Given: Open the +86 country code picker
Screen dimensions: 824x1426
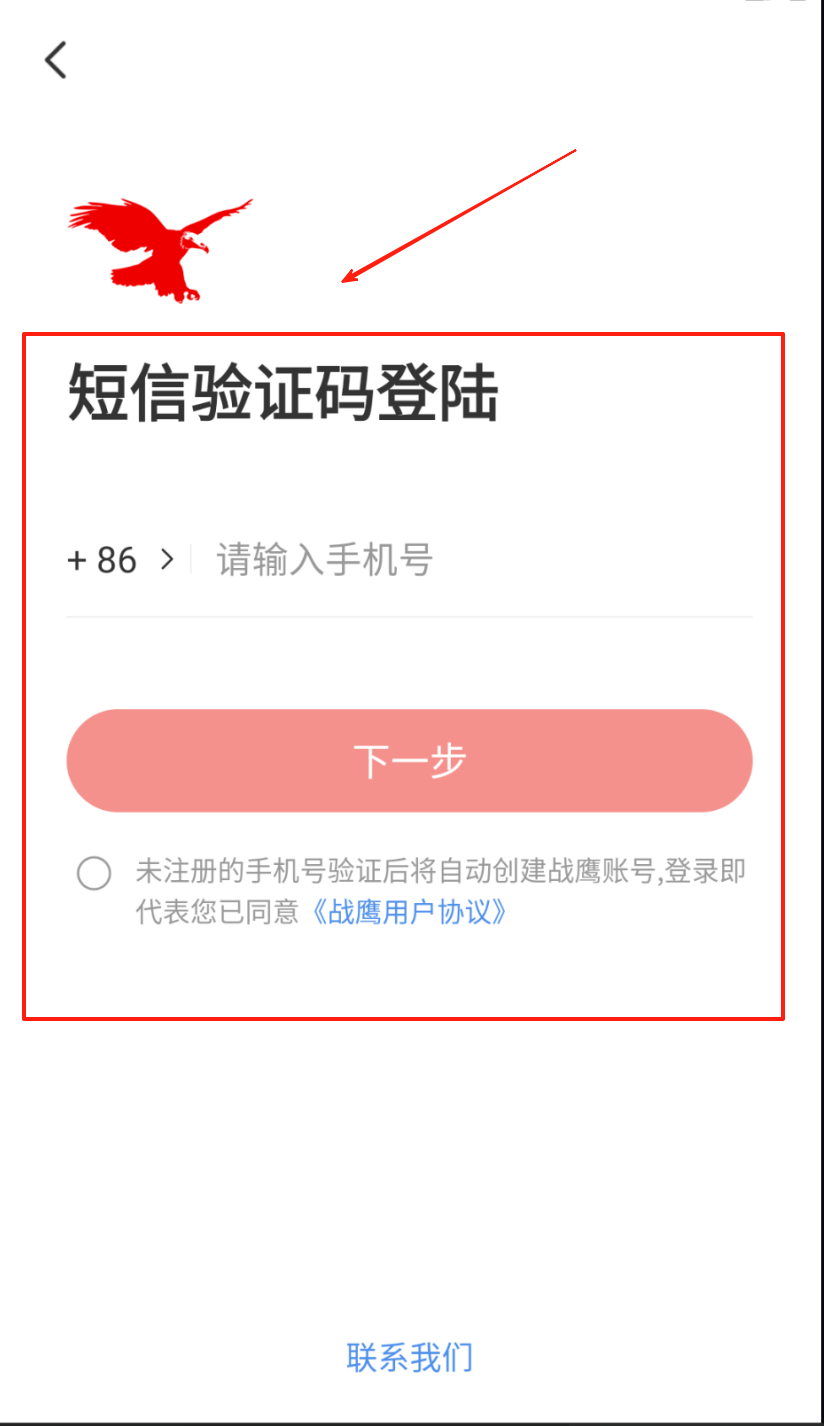Looking at the screenshot, I should 120,560.
